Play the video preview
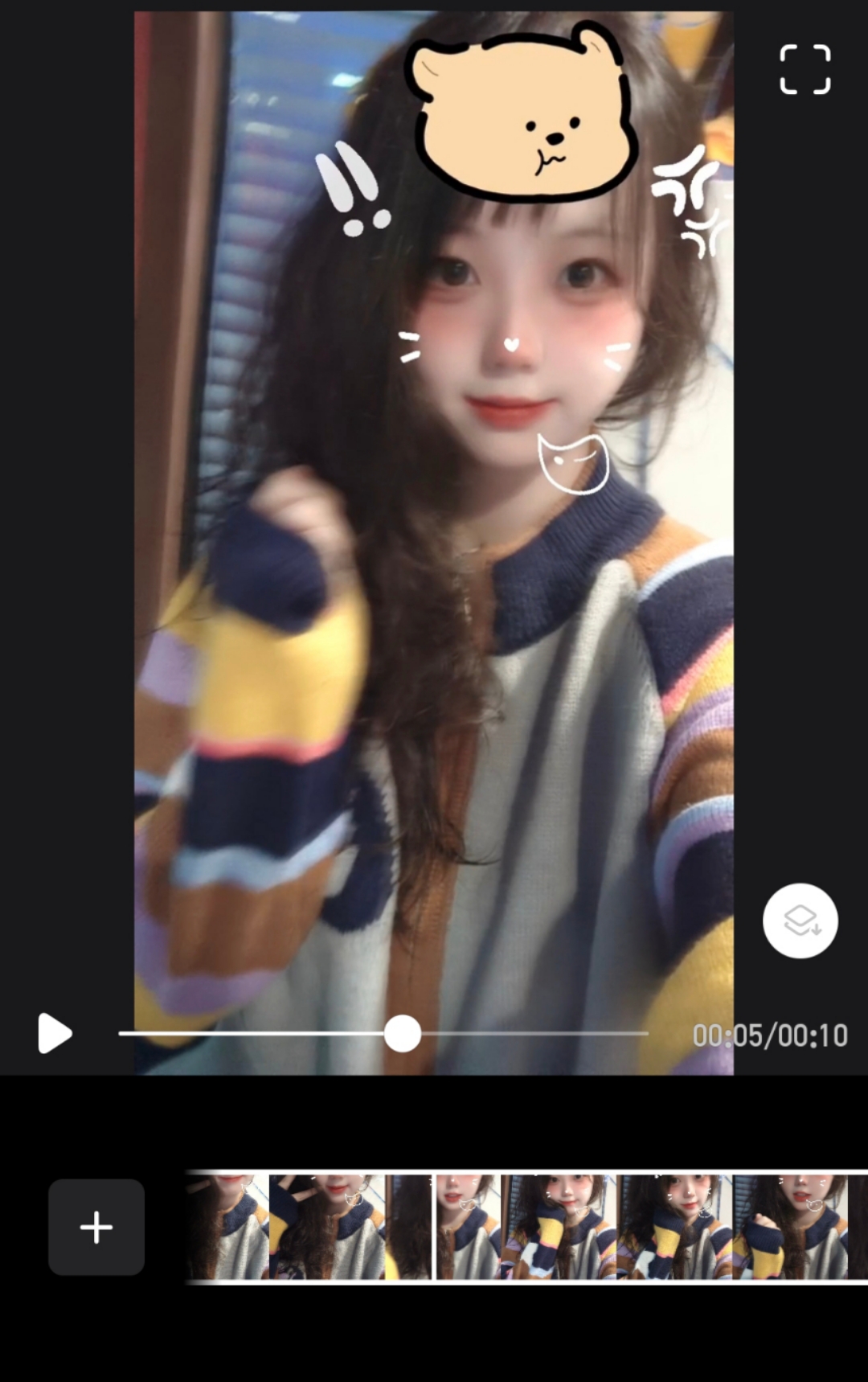The height and width of the screenshot is (1382, 868). pos(55,1033)
